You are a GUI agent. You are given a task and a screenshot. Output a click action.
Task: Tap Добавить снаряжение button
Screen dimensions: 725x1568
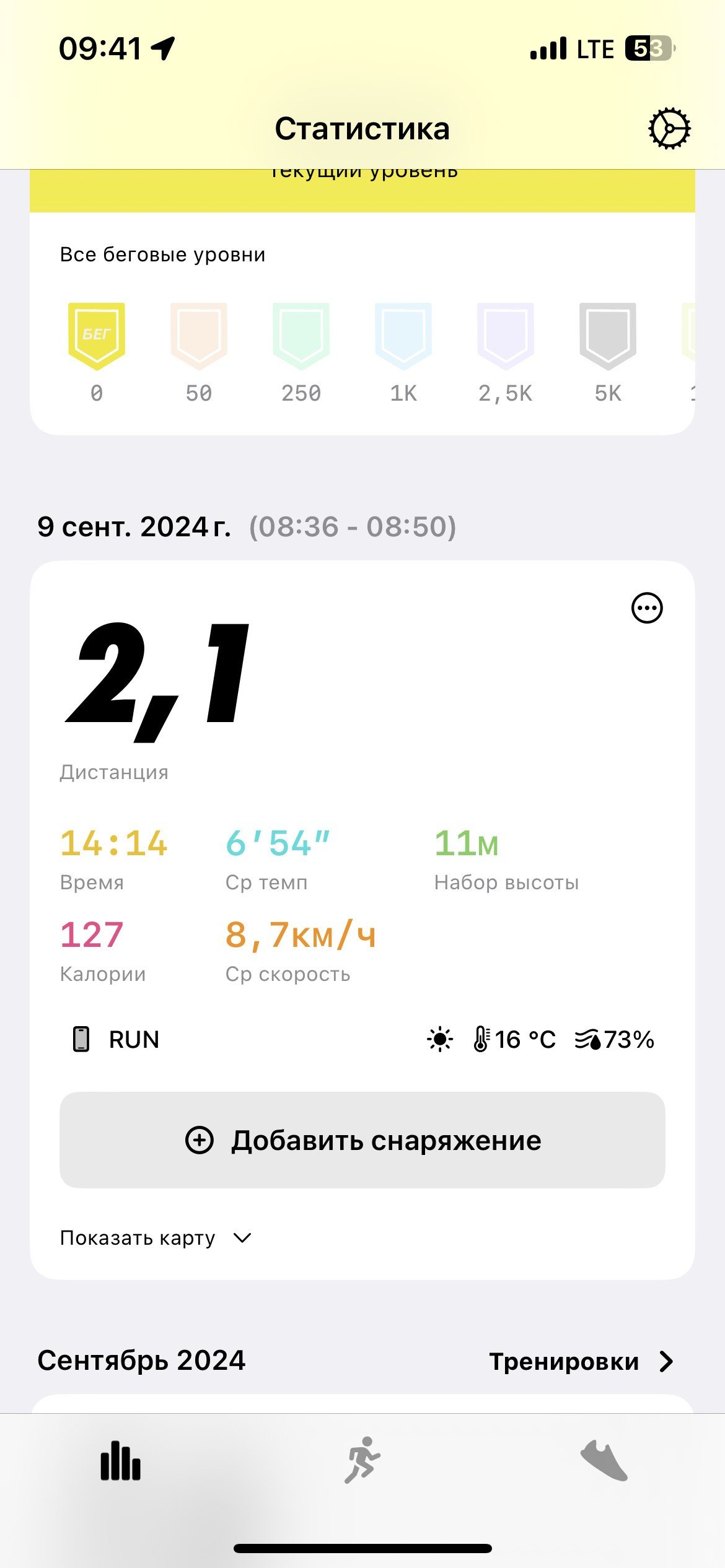coord(362,1140)
